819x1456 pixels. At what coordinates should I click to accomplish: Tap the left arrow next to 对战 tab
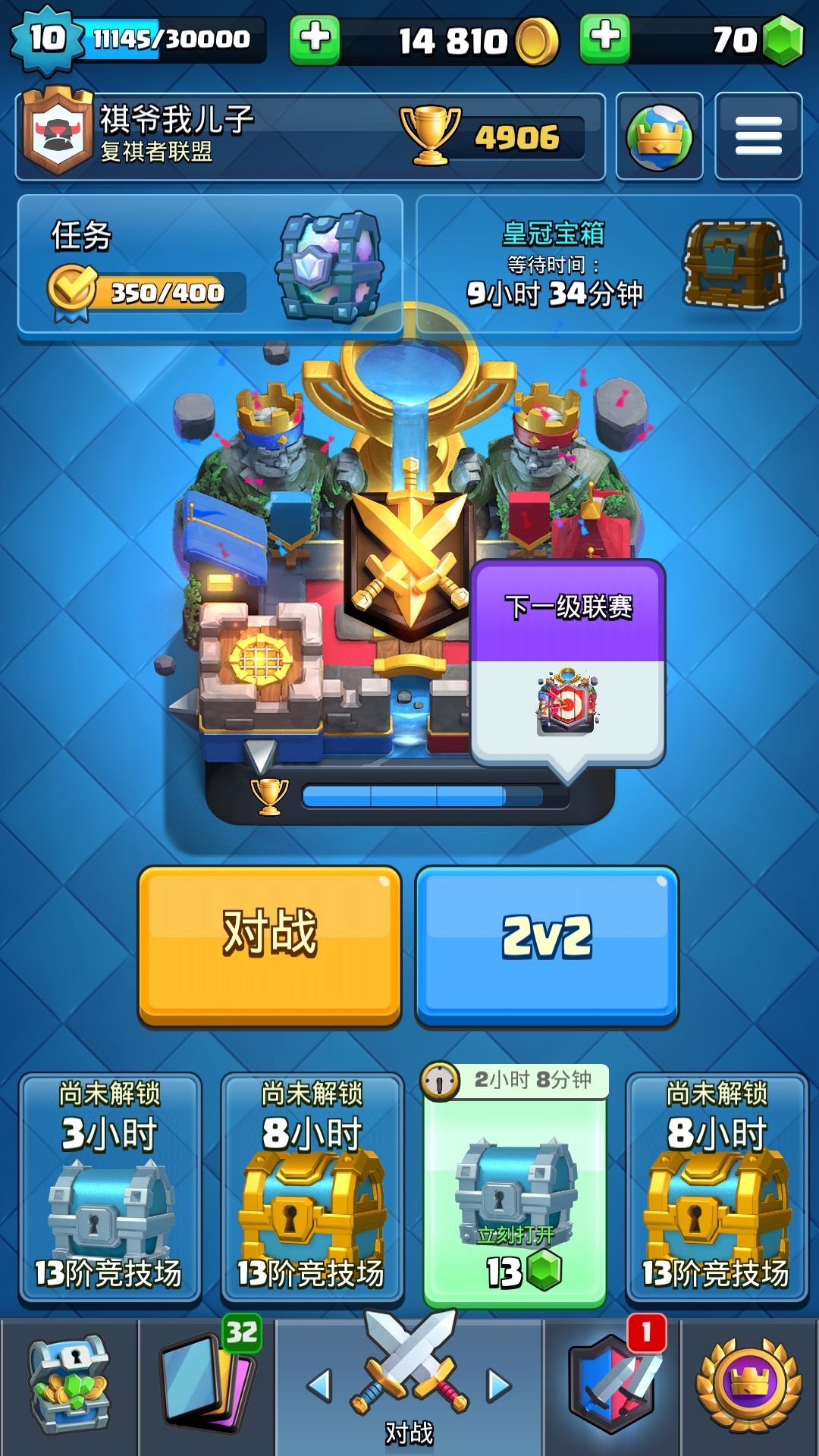[320, 1385]
